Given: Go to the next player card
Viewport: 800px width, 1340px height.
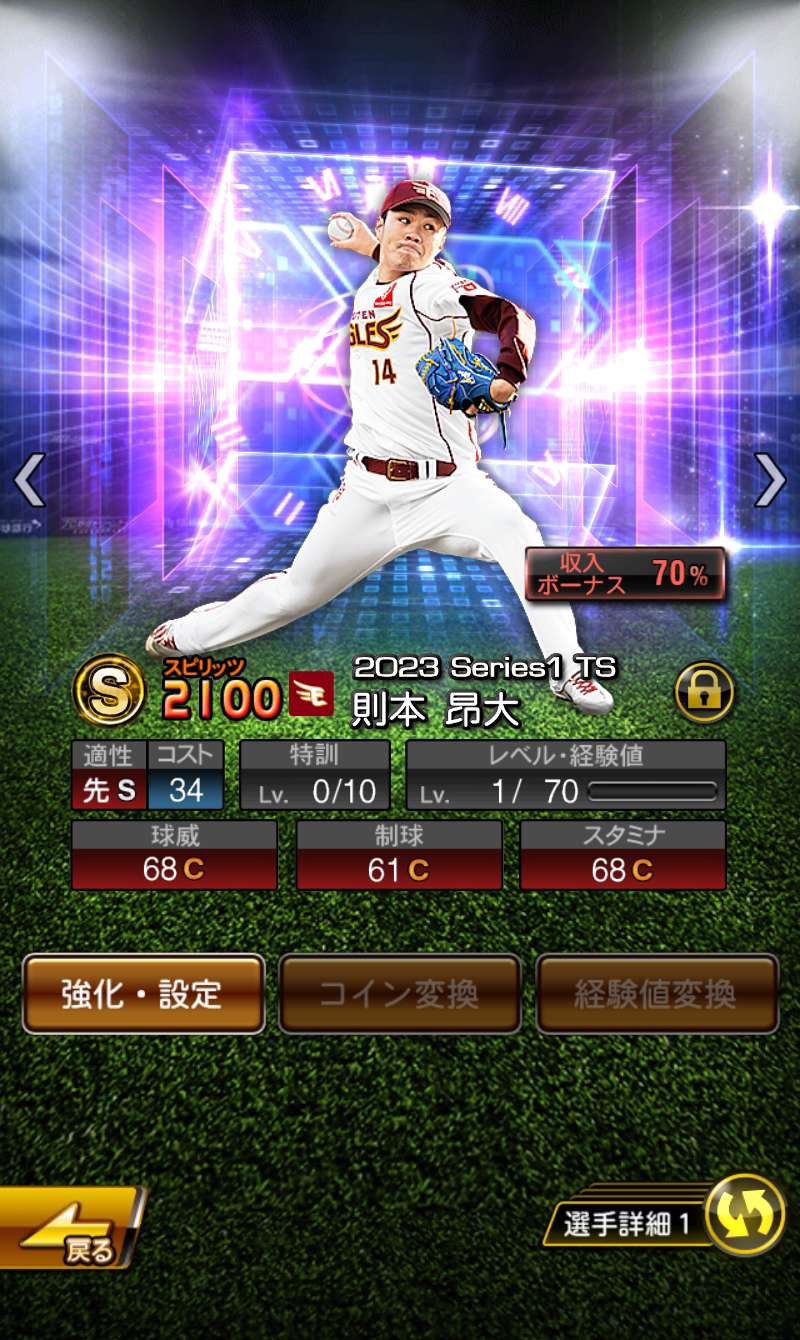Looking at the screenshot, I should [770, 481].
